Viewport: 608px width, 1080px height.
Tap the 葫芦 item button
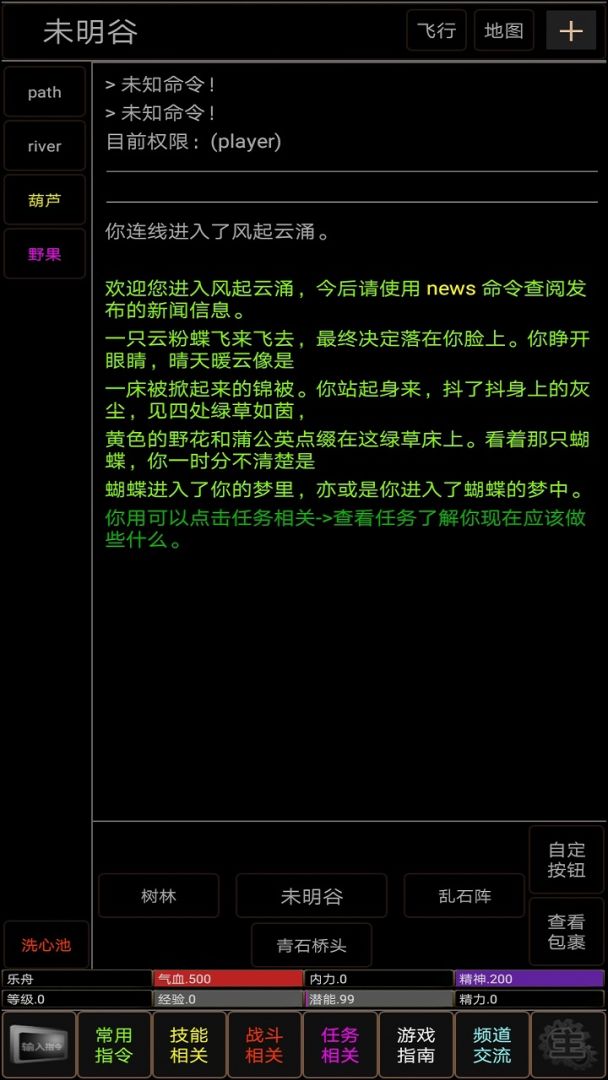(45, 200)
